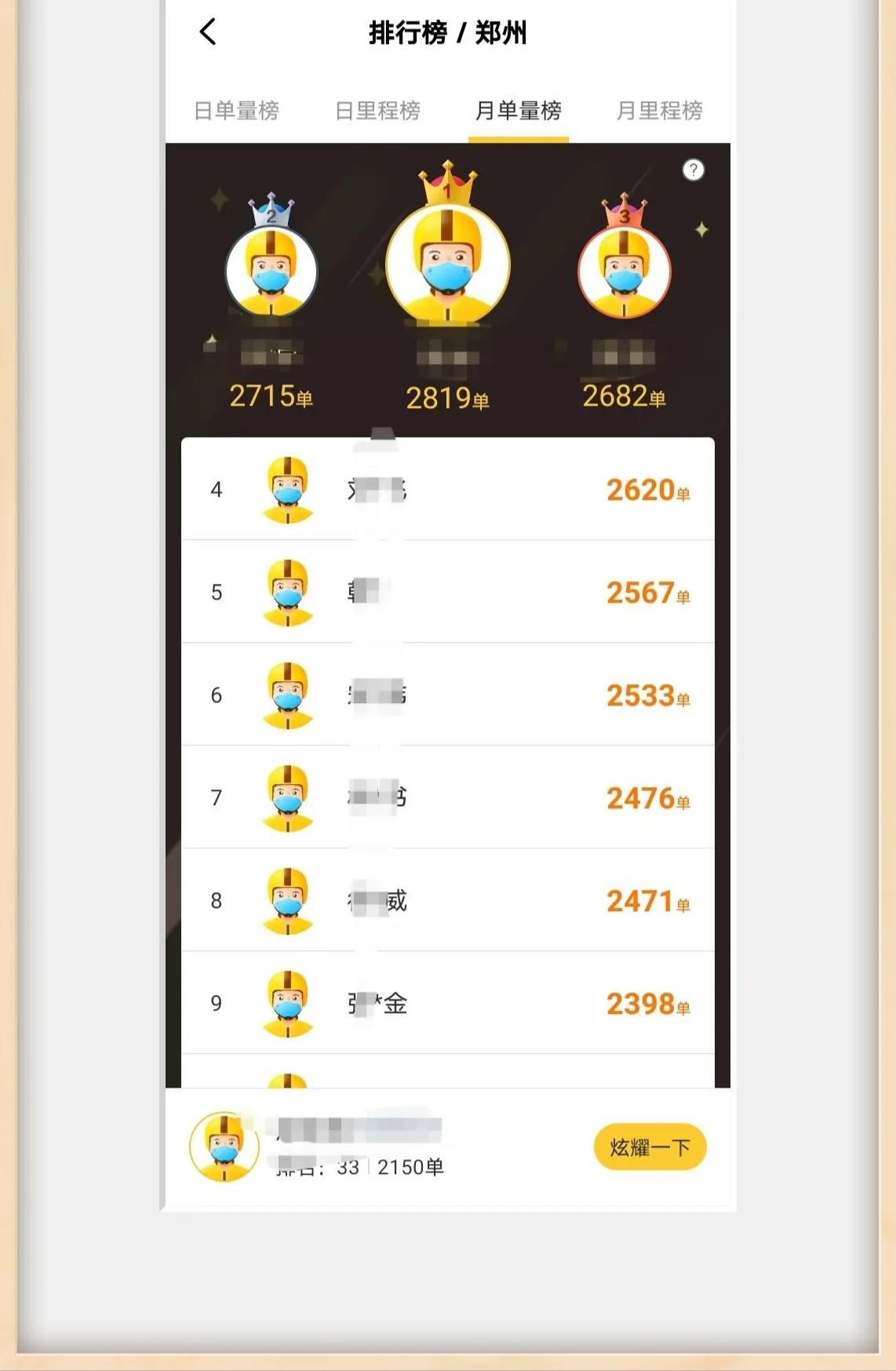
Task: Switch to the 日单量榜 tab
Action: coord(236,111)
